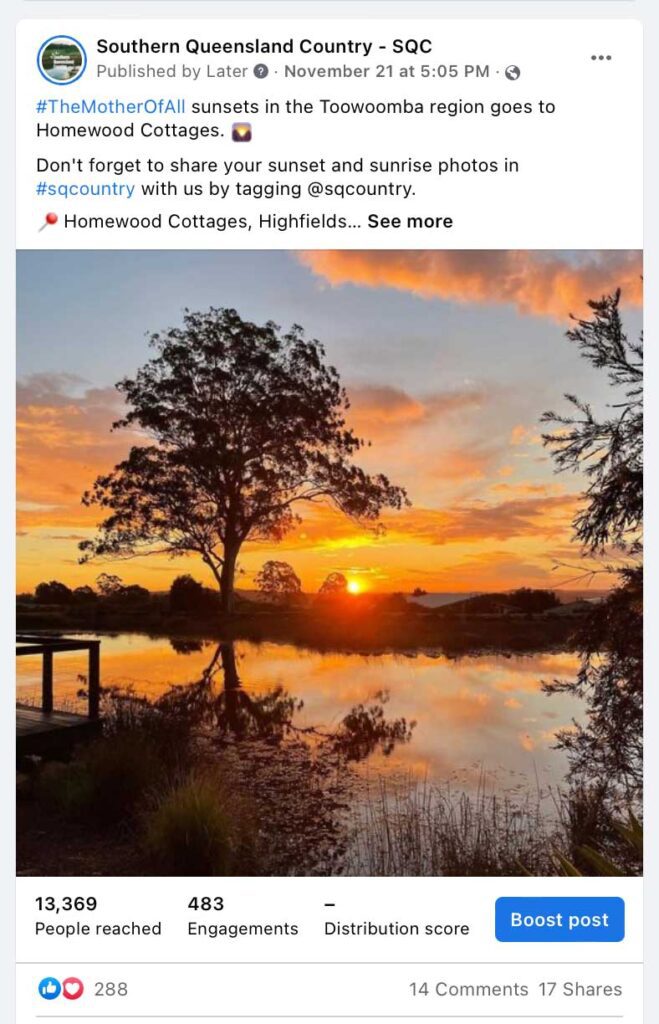View the 288 reactions list
Screen dimensions: 659x1024
(x=110, y=989)
